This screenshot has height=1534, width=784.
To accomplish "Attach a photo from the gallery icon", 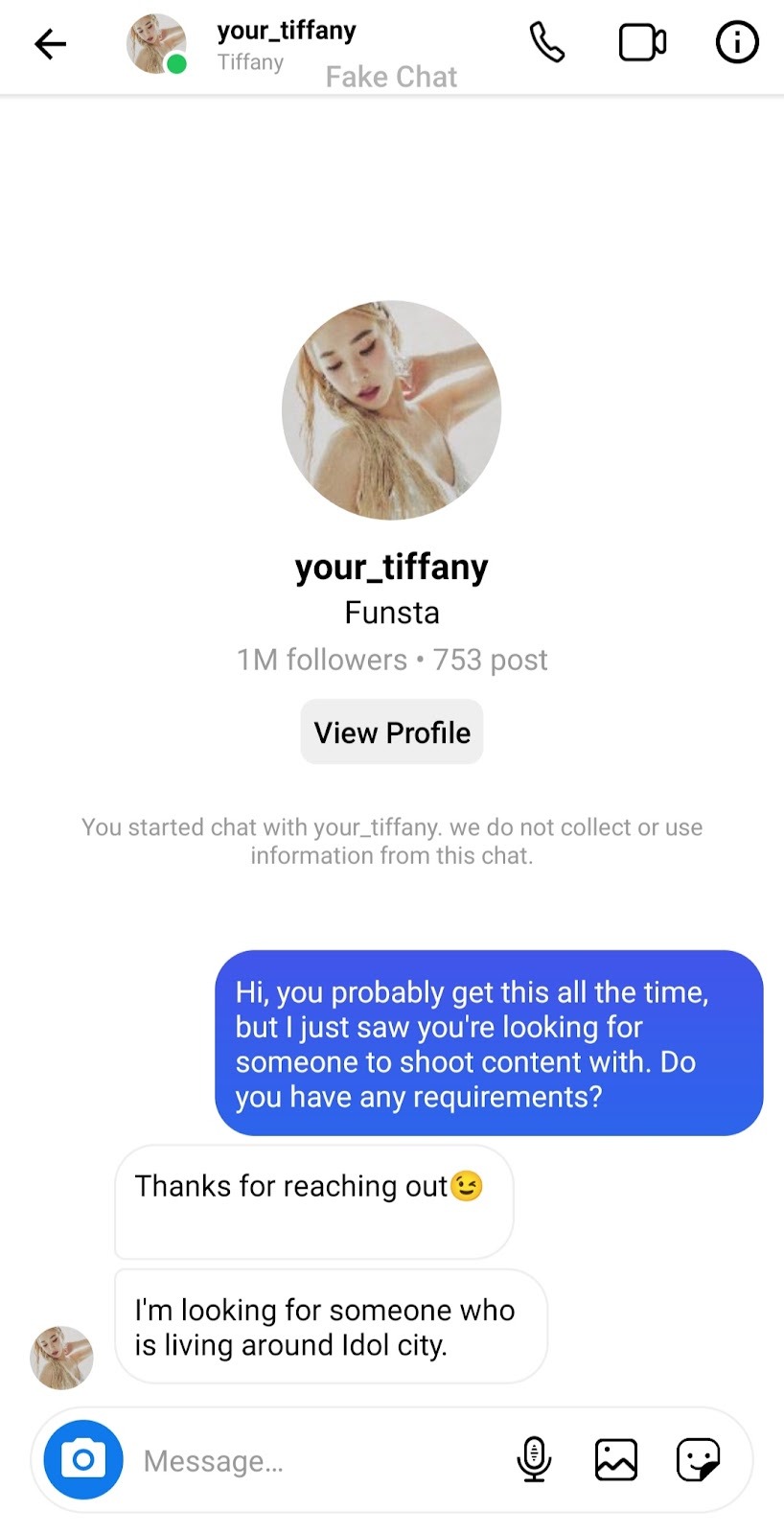I will pos(615,1459).
